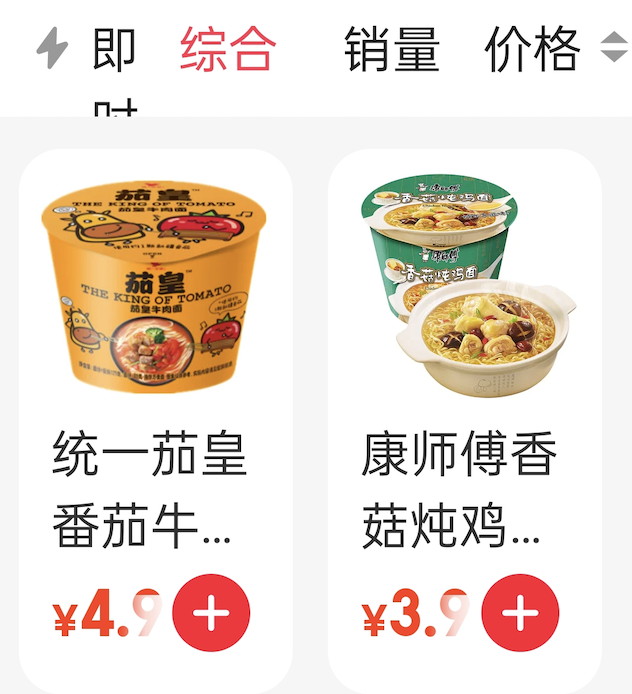This screenshot has width=632, height=694.
Task: Sort products by 销量
Action: click(x=391, y=50)
